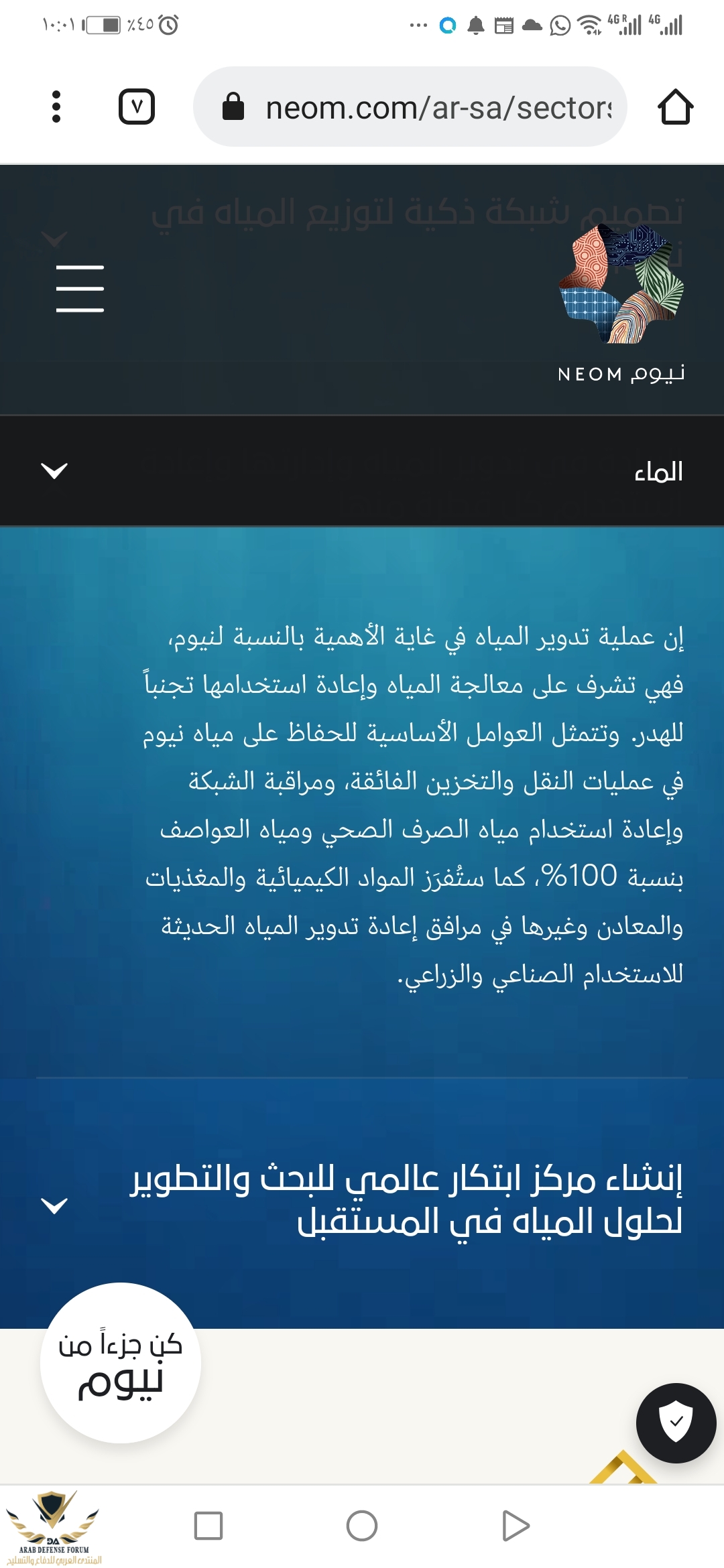Open the browser overflow menu
724x1568 pixels.
click(x=56, y=107)
